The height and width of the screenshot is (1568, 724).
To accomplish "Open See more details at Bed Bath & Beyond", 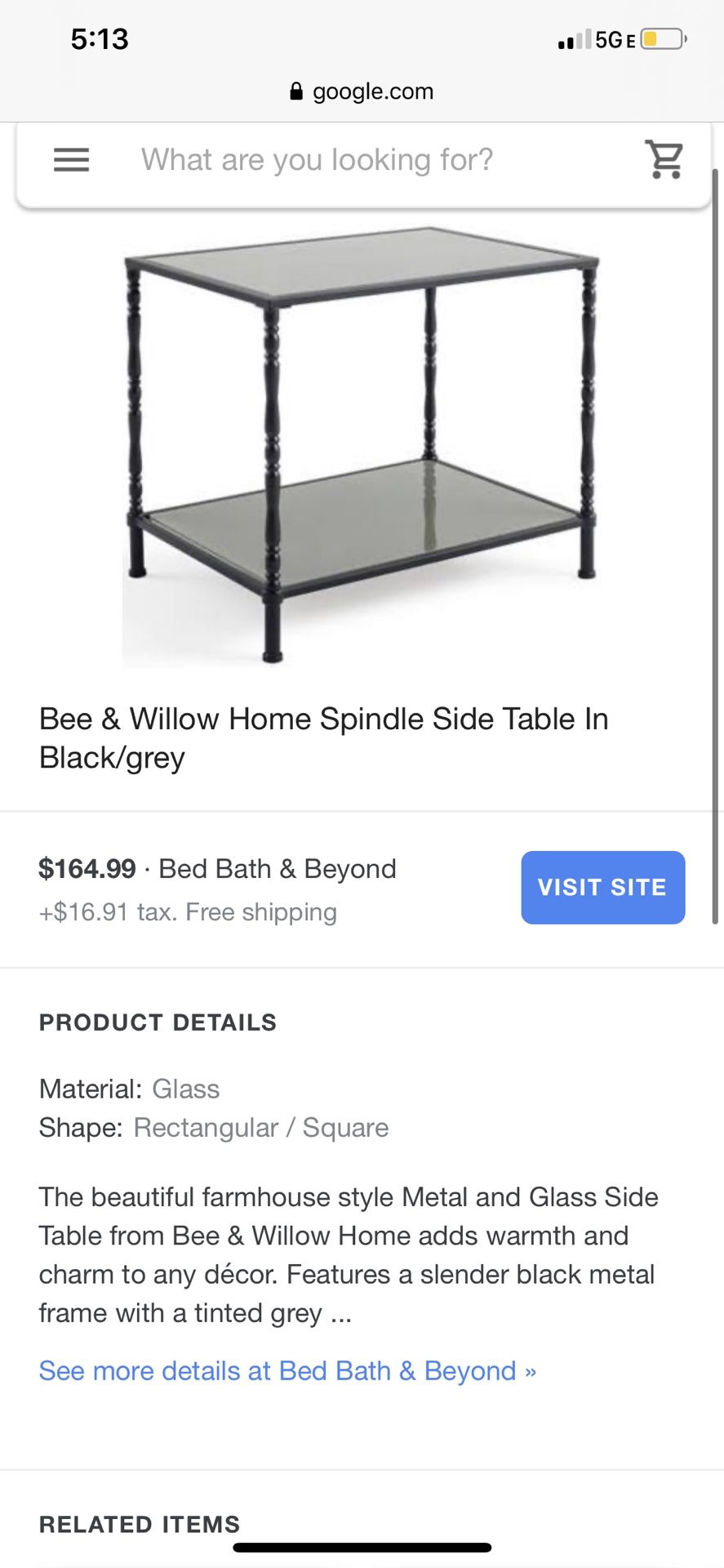I will [287, 1371].
